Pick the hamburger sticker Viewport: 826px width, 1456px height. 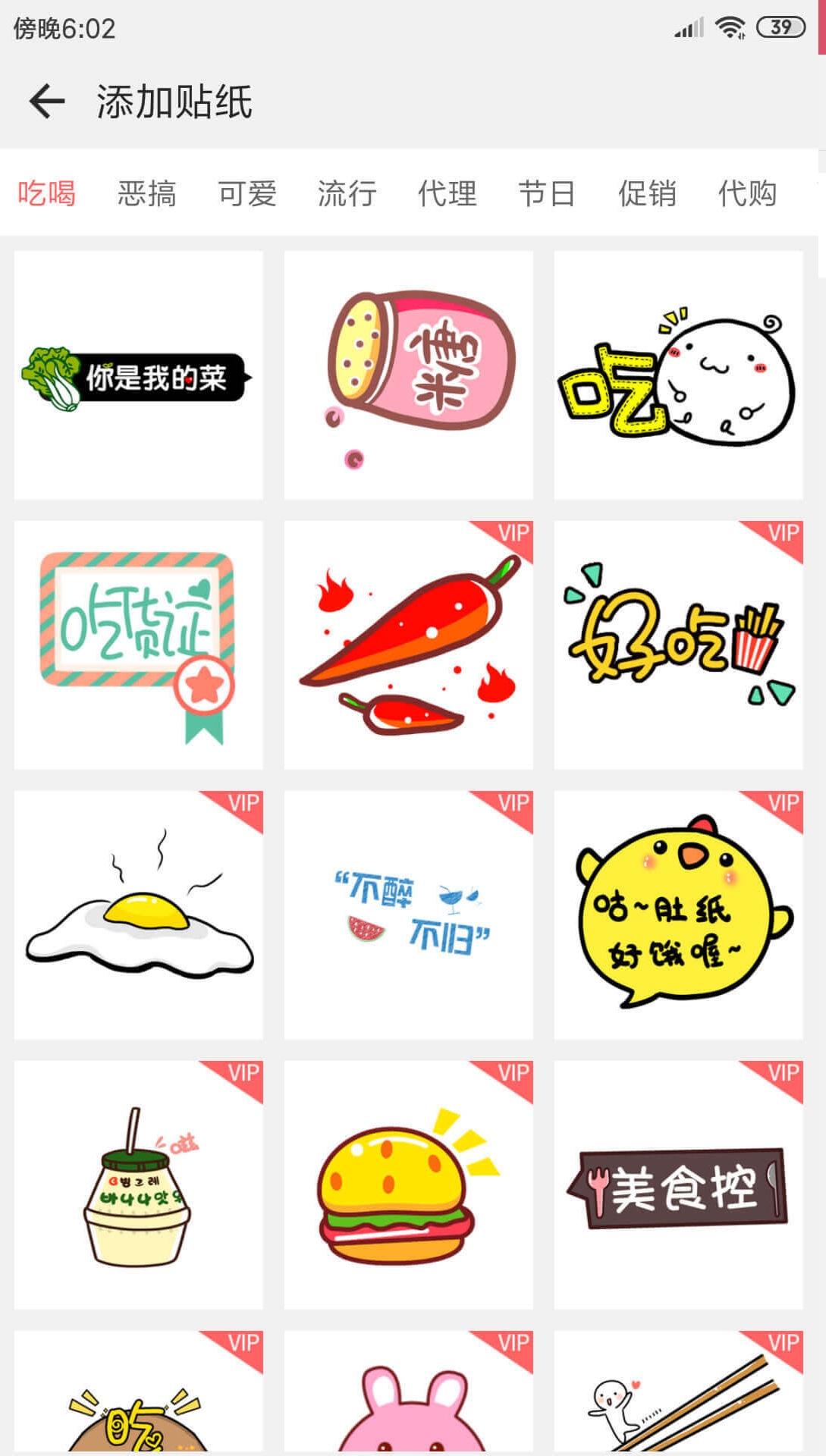coord(409,1185)
